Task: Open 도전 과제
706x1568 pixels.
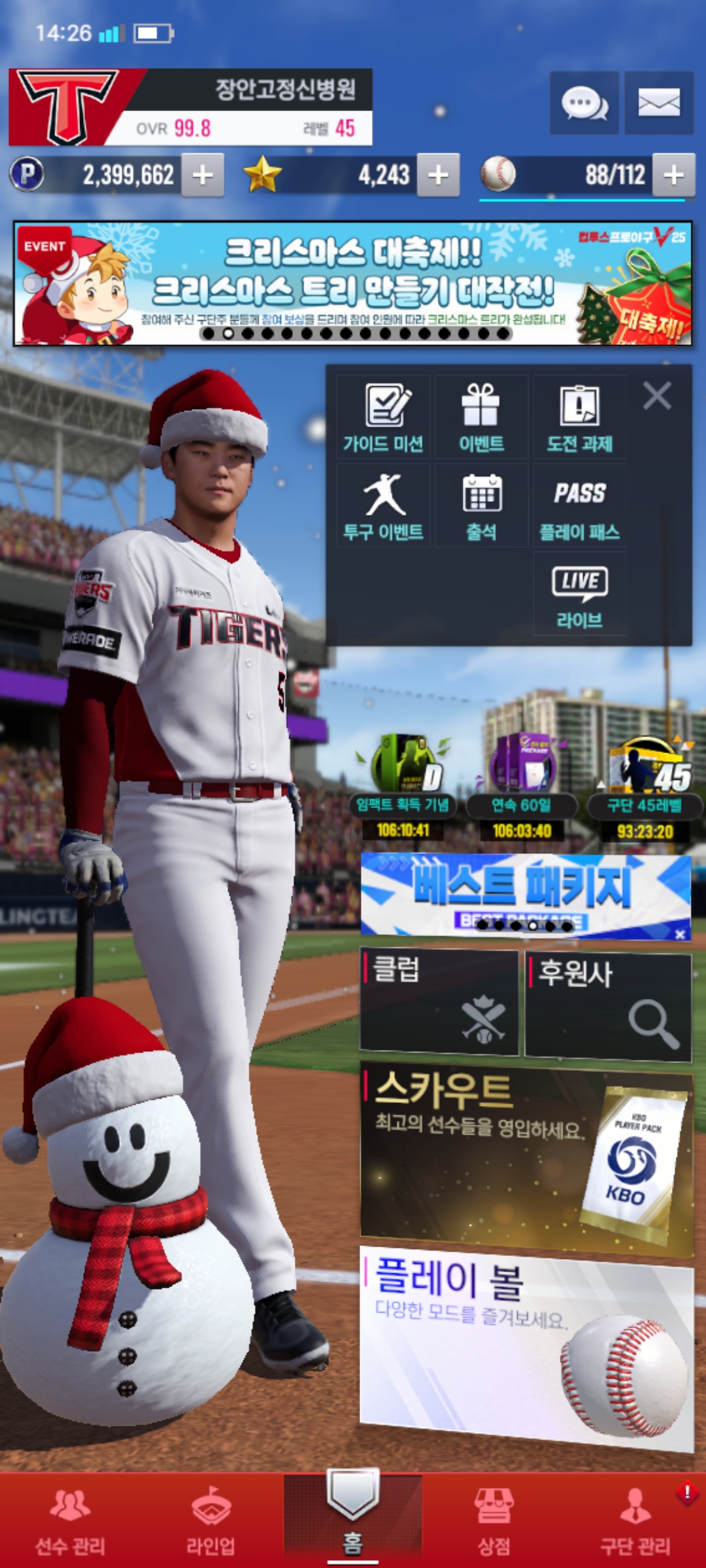Action: tap(579, 418)
